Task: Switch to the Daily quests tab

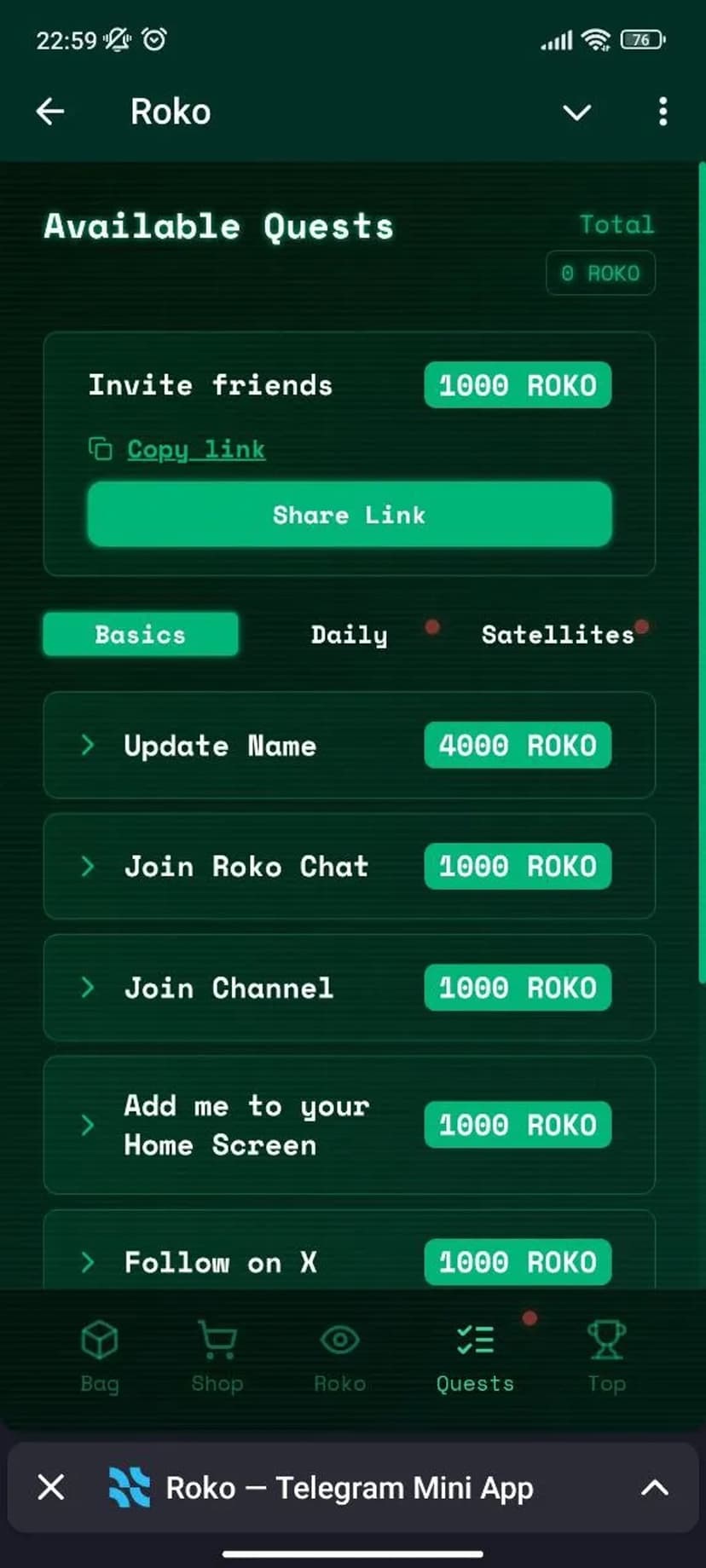Action: (349, 635)
